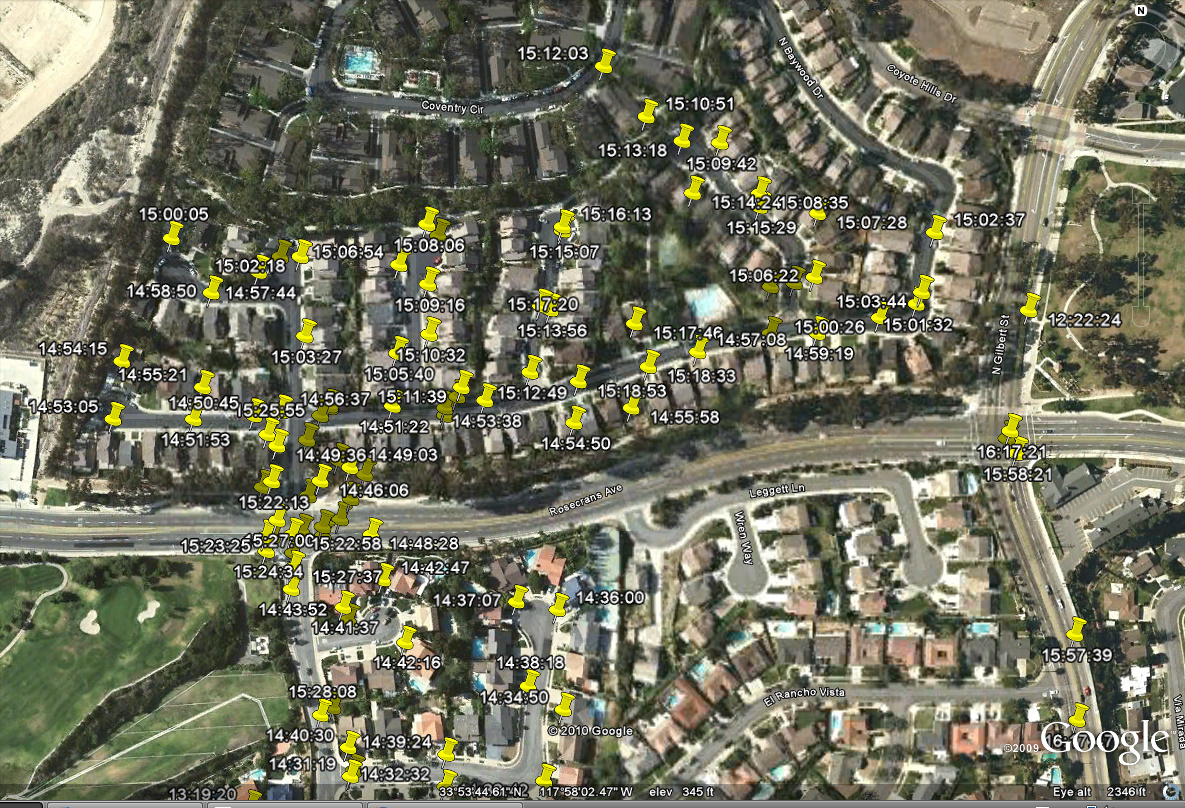This screenshot has height=808, width=1185.
Task: Select the pin labeled 14:37:07
Action: pyautogui.click(x=518, y=598)
